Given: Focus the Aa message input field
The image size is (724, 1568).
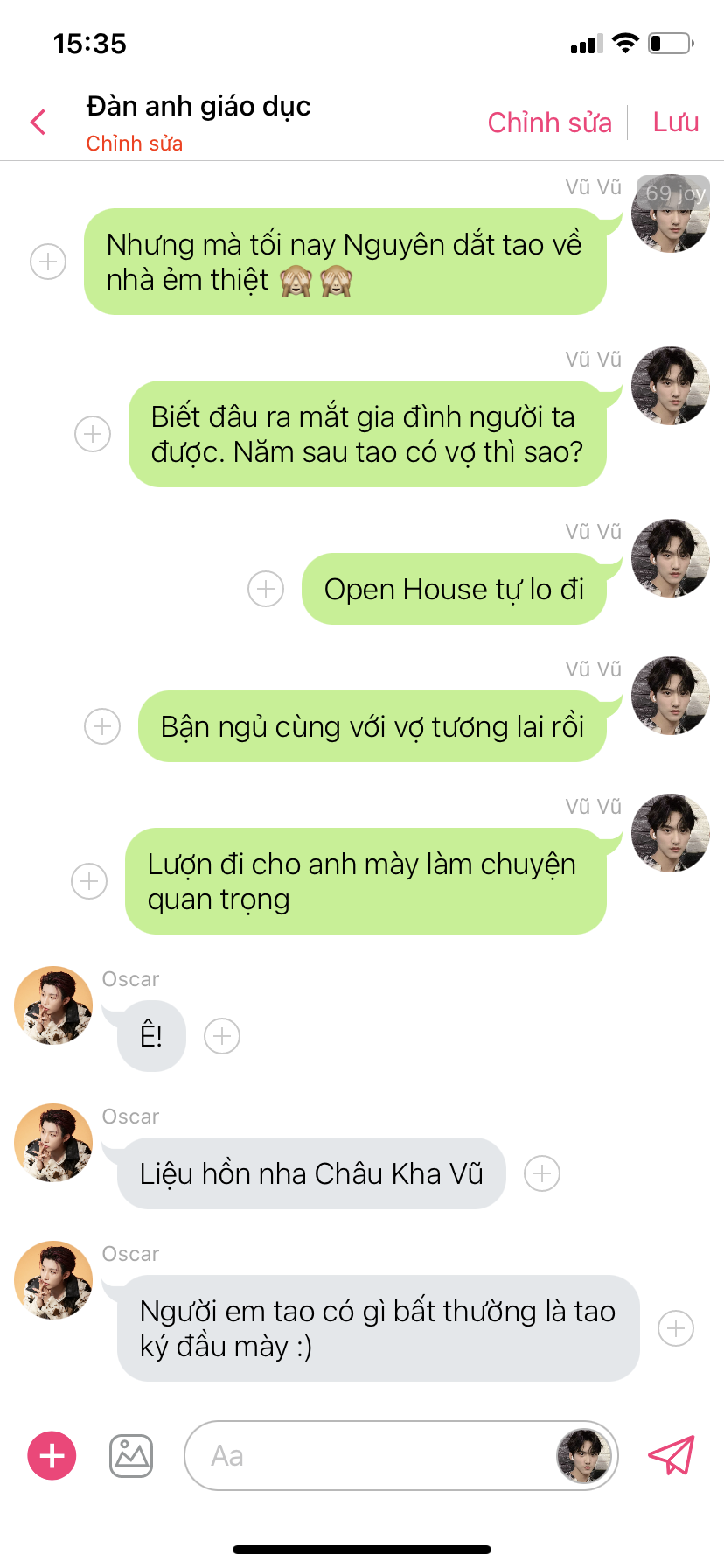Looking at the screenshot, I should click(x=367, y=1456).
